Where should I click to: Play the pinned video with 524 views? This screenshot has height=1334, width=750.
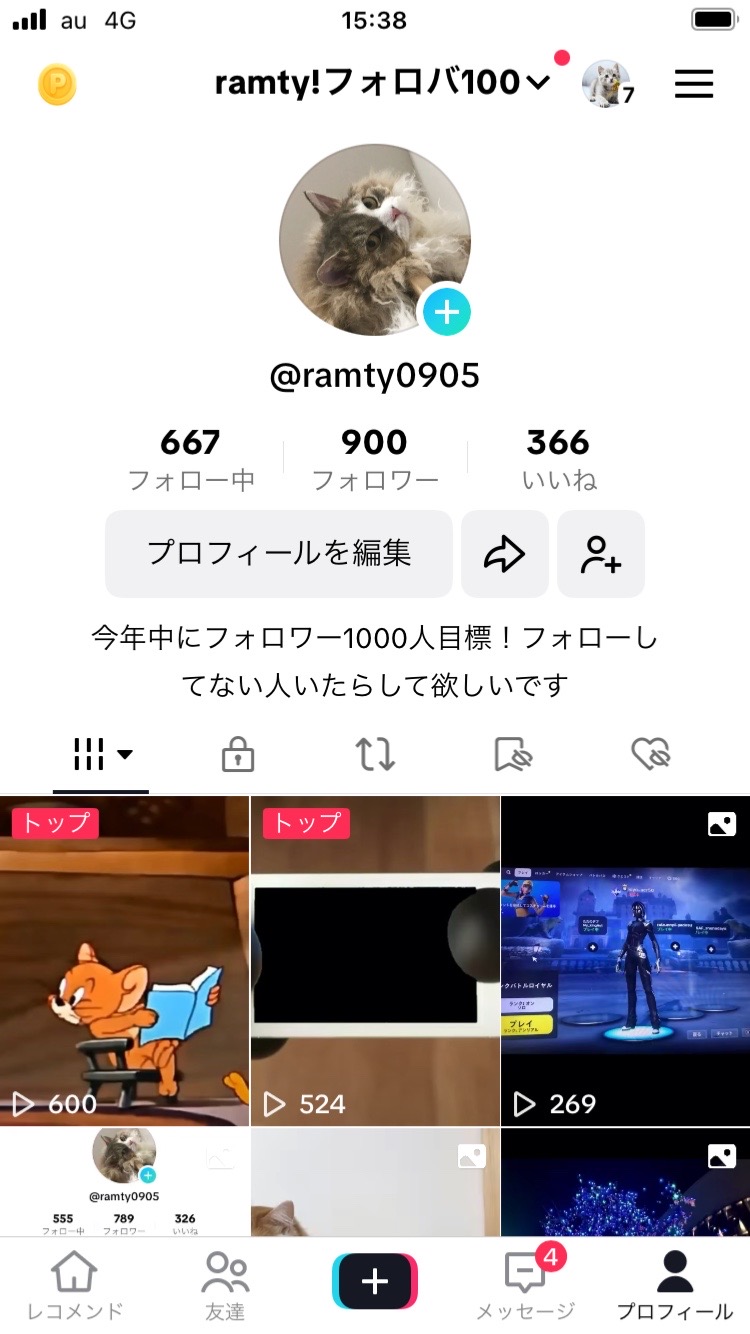(x=375, y=960)
